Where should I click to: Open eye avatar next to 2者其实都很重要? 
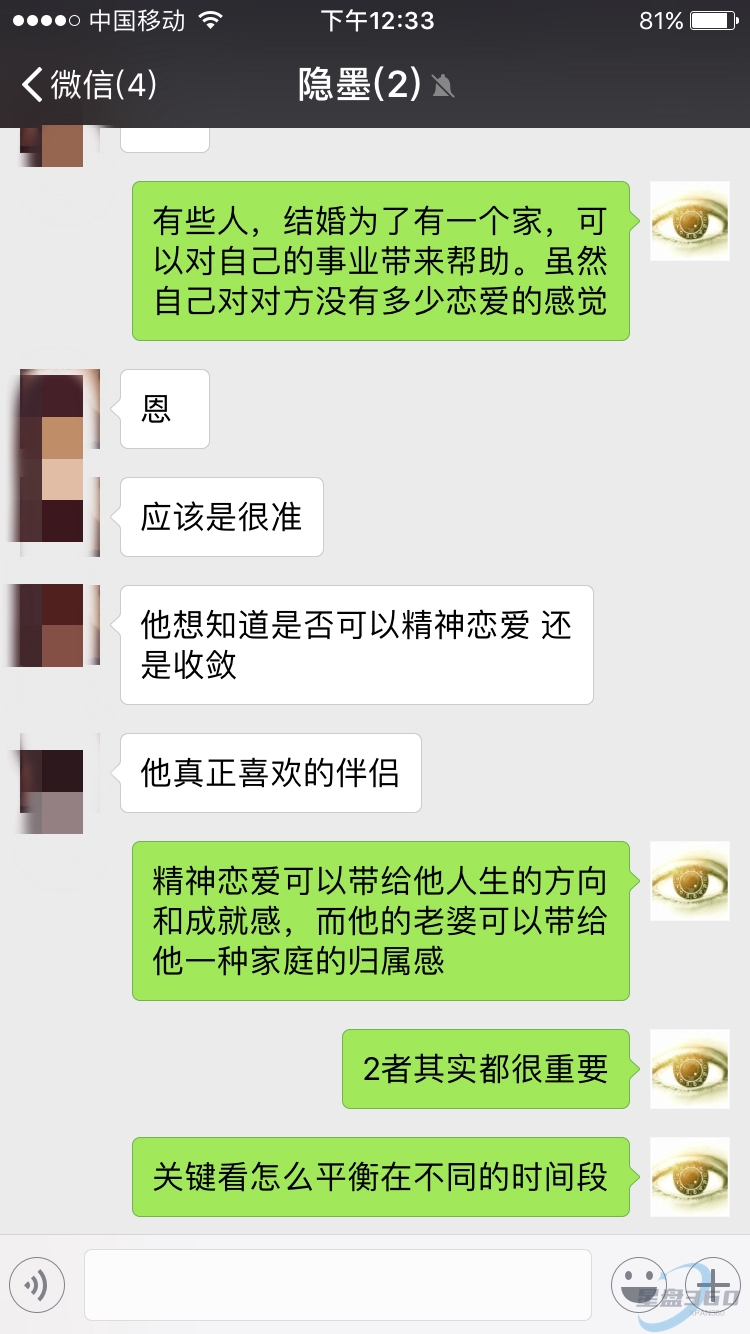tap(689, 1068)
